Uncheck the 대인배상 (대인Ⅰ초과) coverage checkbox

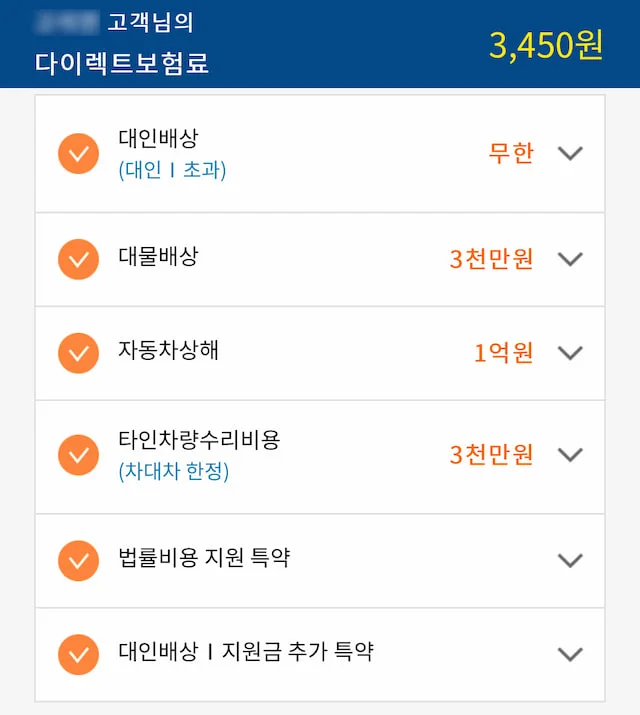[x=78, y=154]
